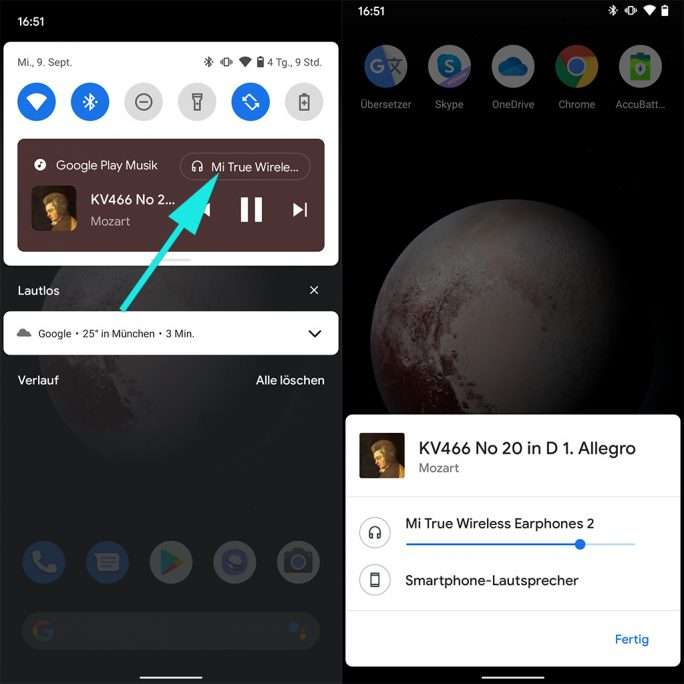Toggle the auto-rotate quick setting
This screenshot has width=684, height=684.
[x=250, y=102]
